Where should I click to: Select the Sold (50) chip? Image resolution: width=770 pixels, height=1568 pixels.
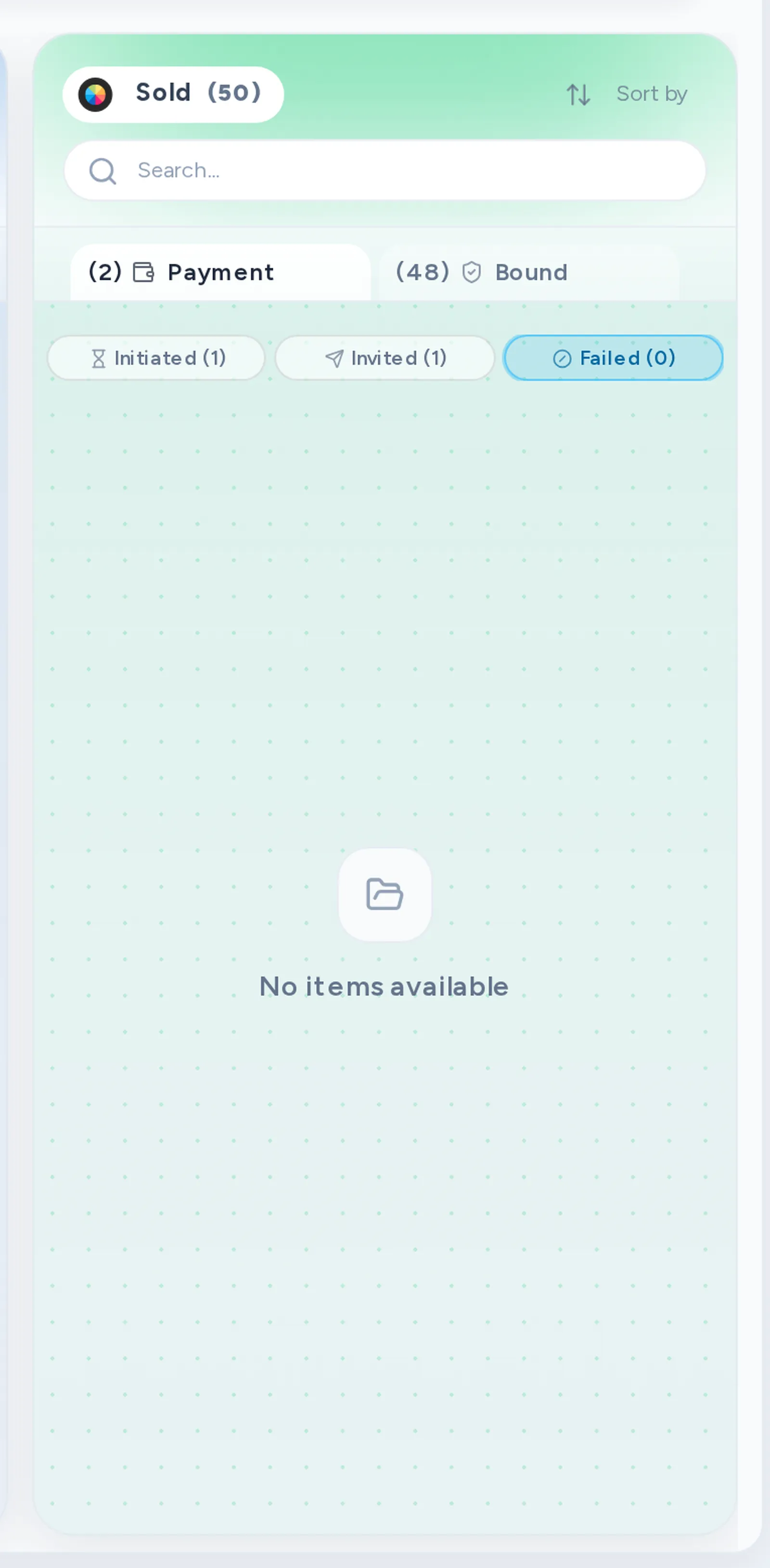(173, 94)
